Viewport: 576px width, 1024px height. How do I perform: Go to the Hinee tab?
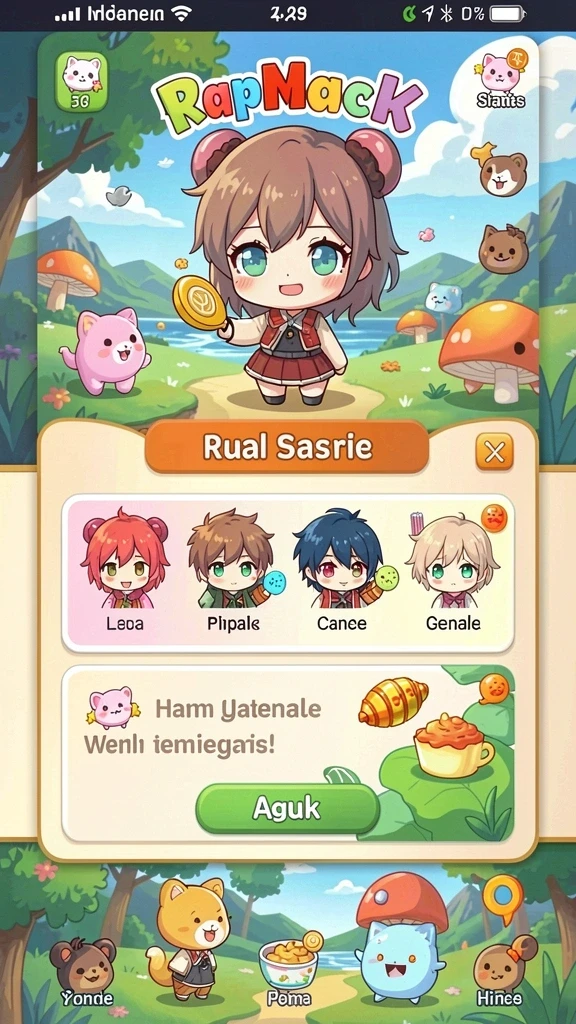coord(499,972)
